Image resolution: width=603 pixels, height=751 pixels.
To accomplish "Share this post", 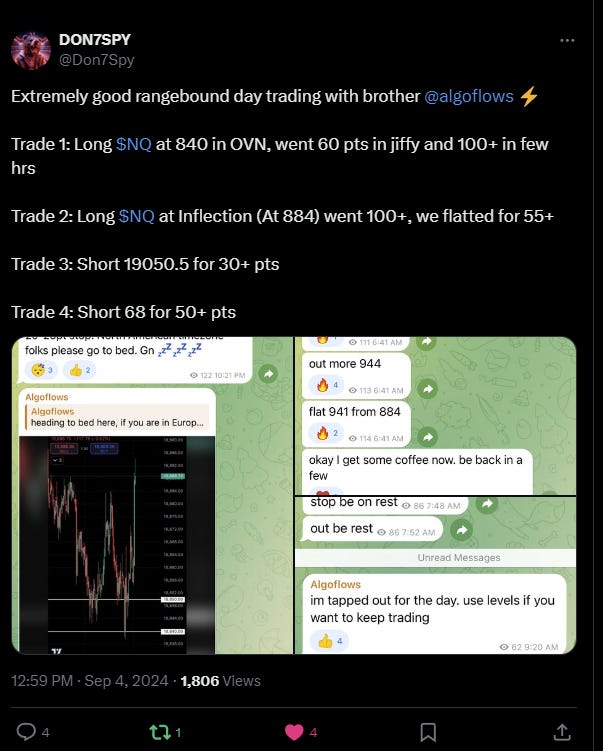I will point(562,732).
